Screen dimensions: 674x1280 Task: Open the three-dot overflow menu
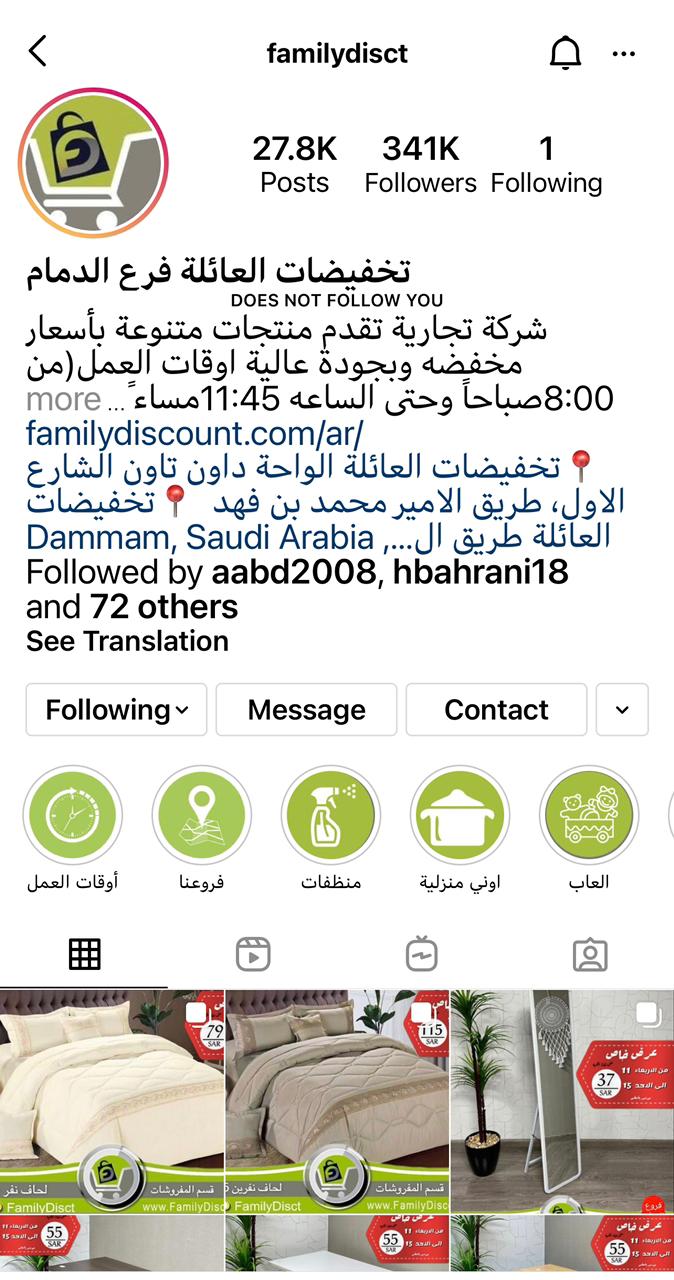coord(624,53)
